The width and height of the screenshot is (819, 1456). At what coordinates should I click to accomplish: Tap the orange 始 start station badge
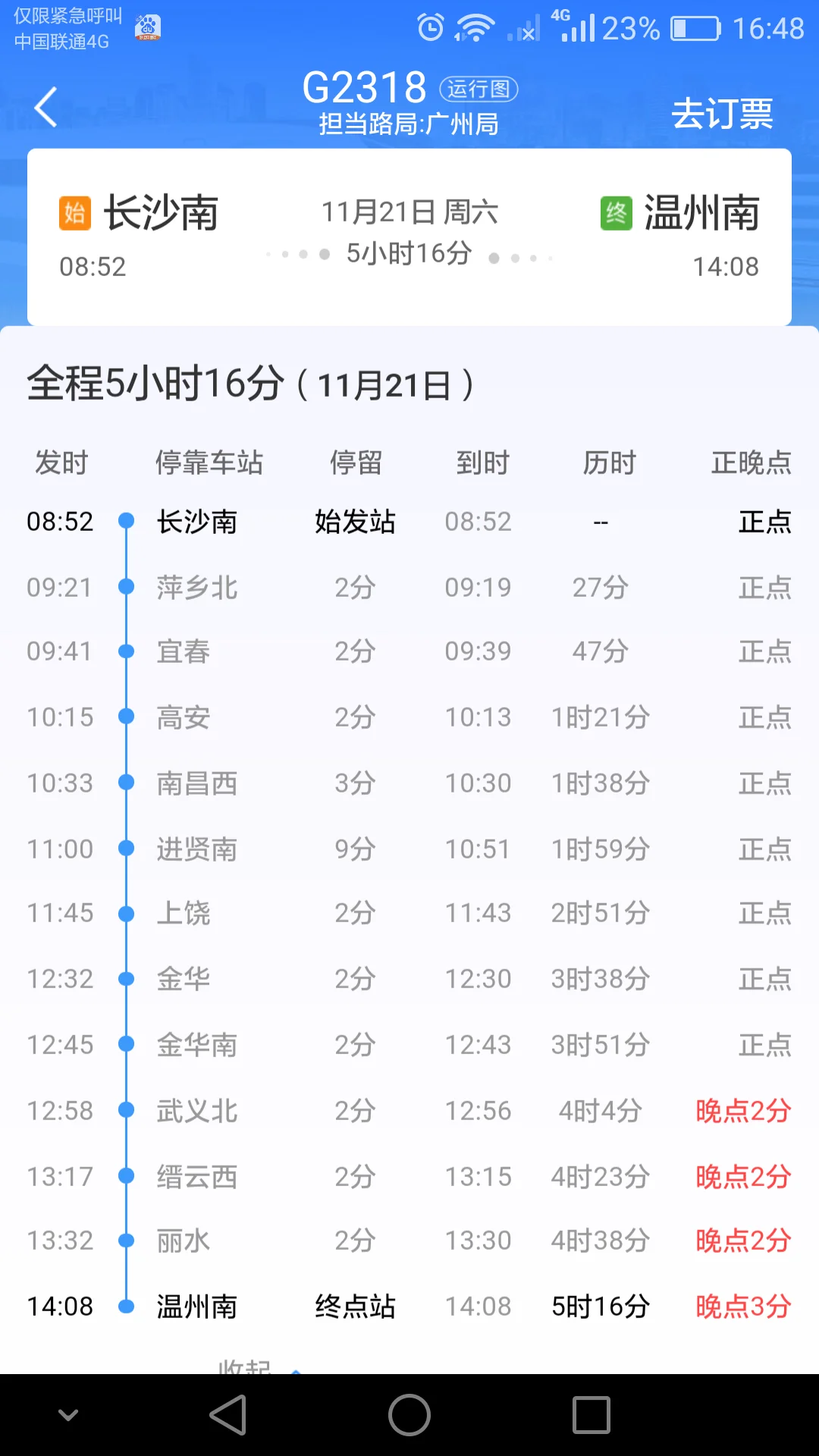(74, 211)
